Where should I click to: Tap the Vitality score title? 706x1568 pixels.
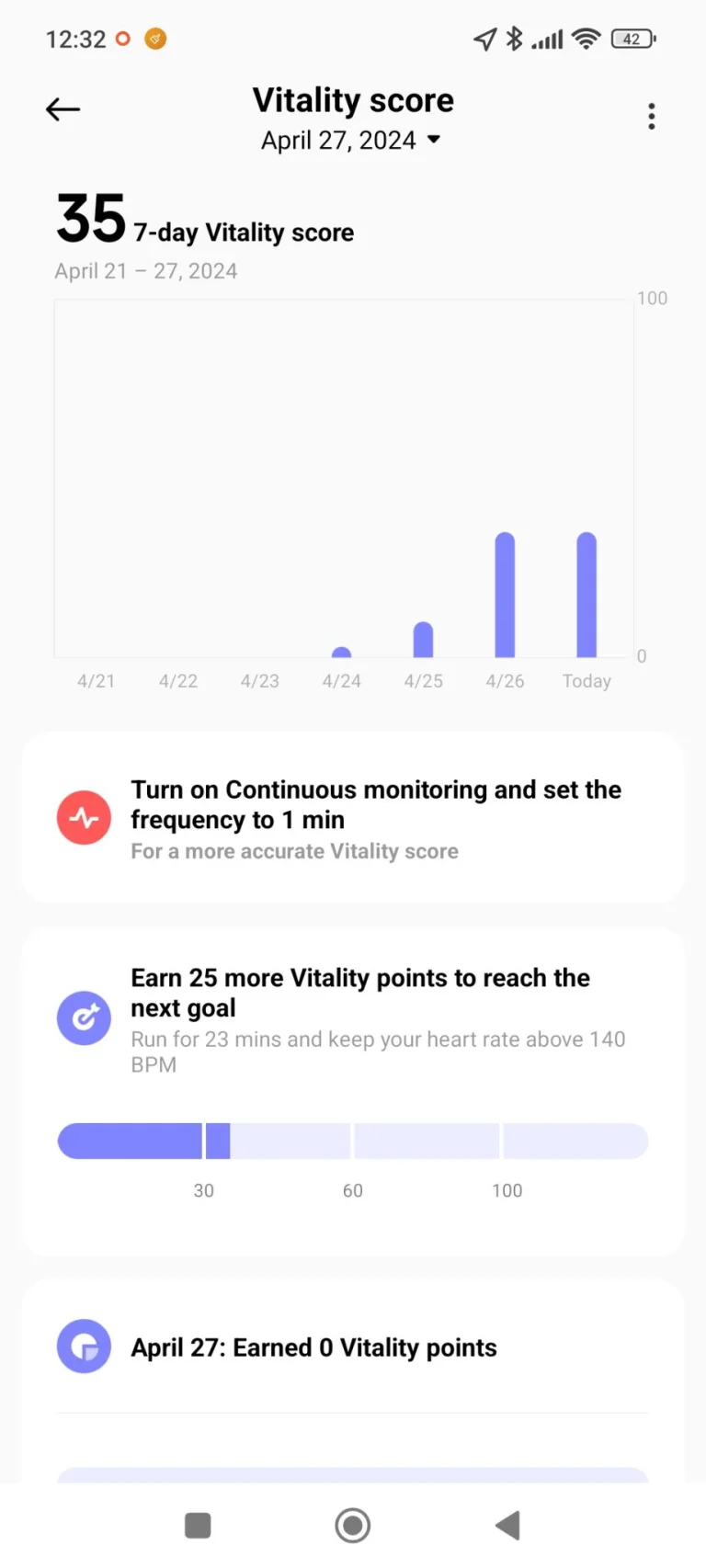click(x=353, y=100)
